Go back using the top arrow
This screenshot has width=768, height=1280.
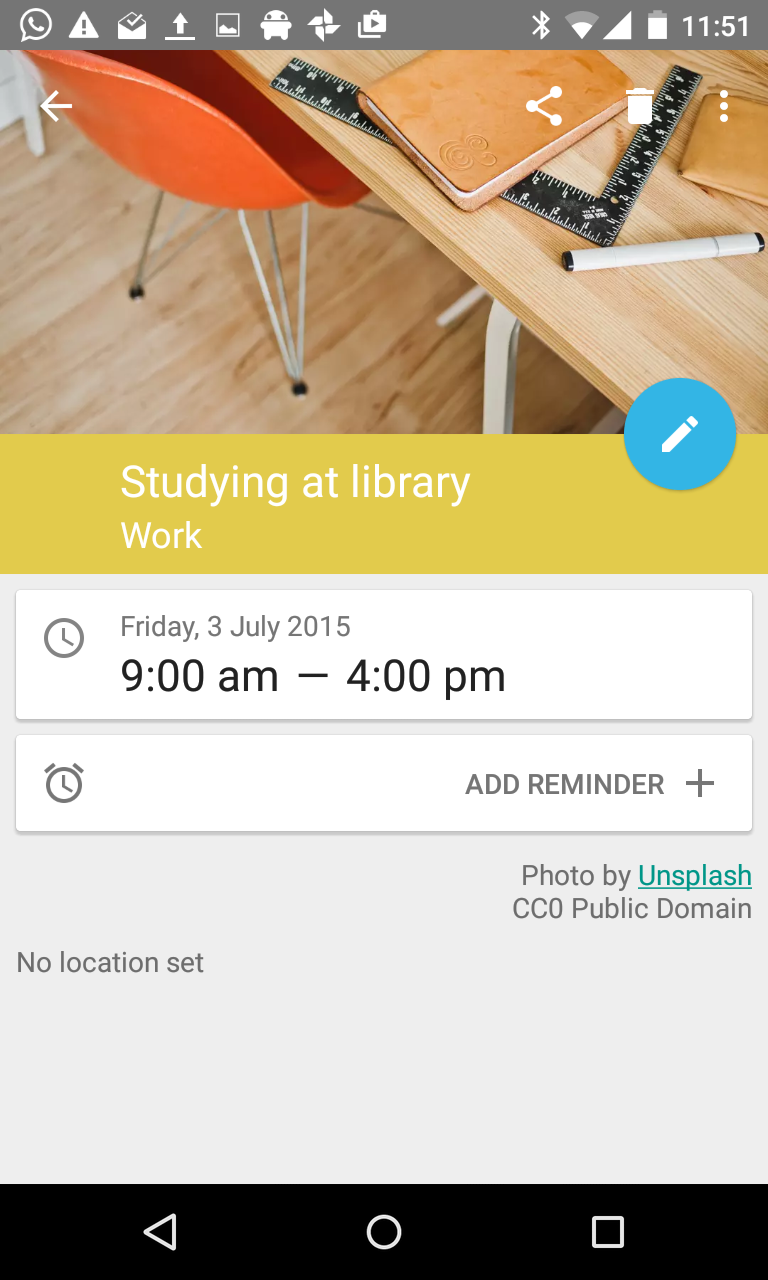56,106
